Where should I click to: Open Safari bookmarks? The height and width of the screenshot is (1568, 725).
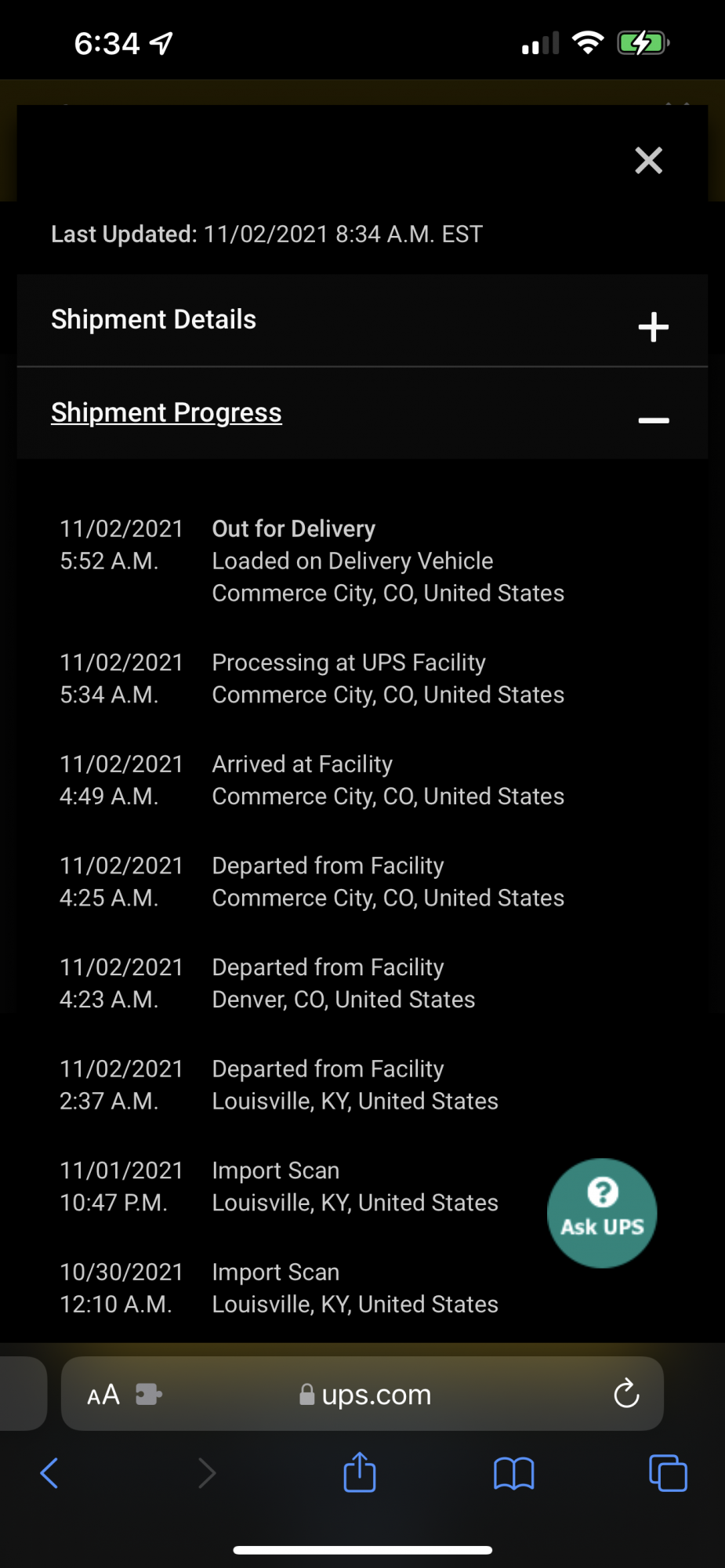(x=513, y=1473)
